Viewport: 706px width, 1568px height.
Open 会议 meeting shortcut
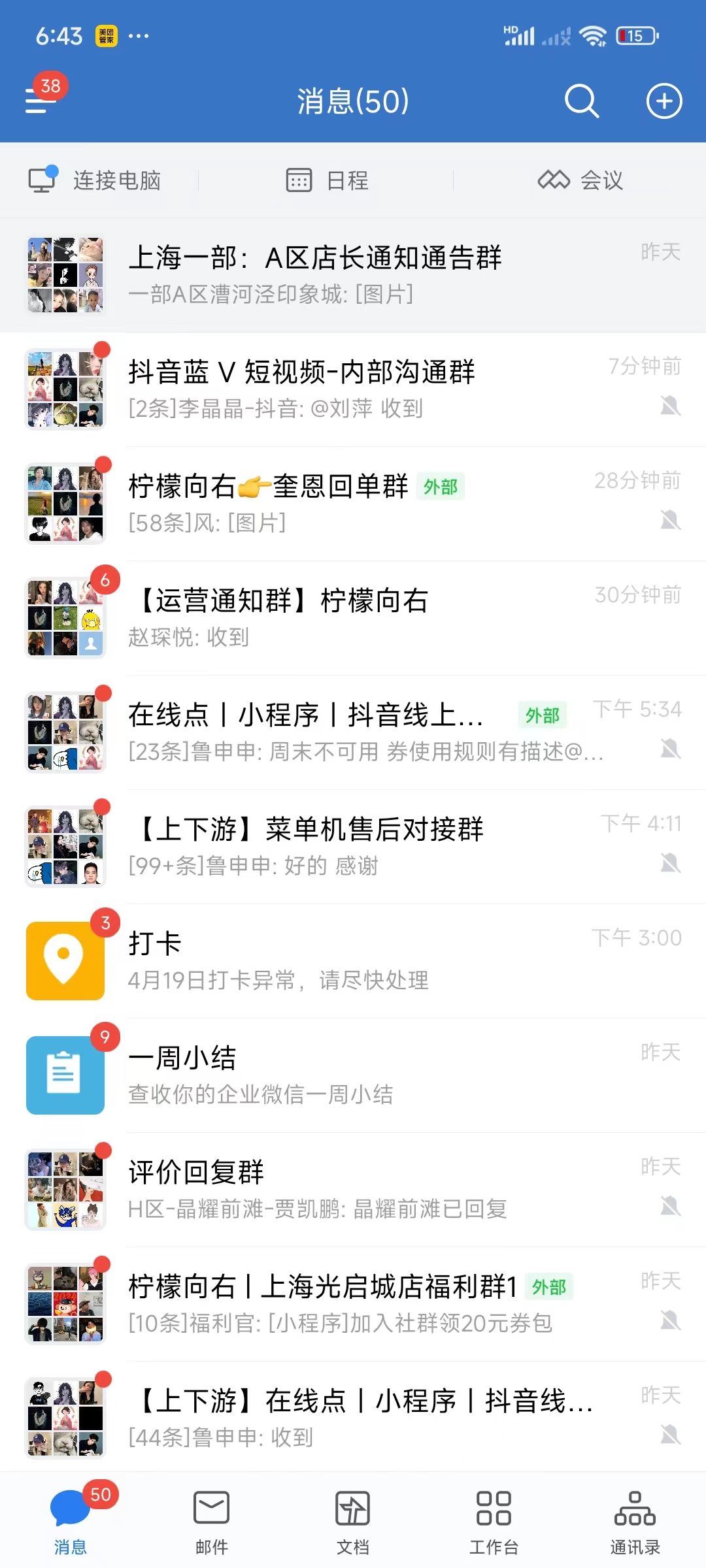pos(580,180)
